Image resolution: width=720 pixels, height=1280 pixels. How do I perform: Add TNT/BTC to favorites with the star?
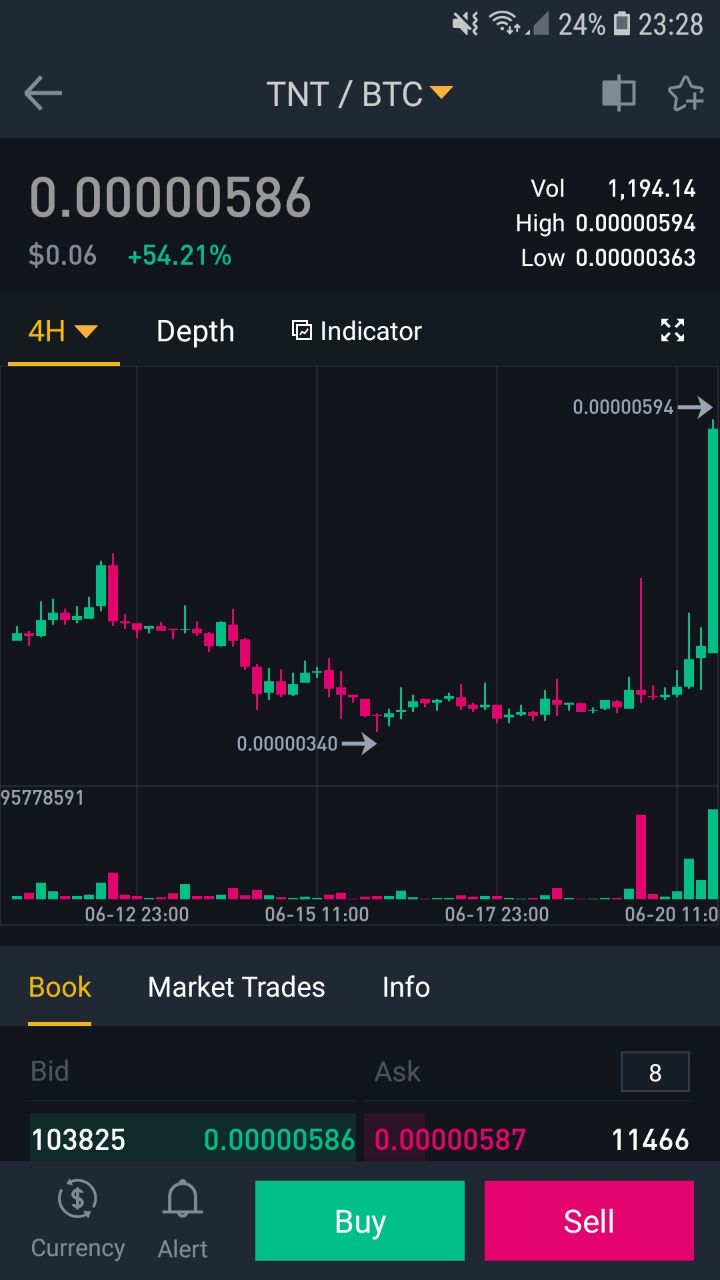click(x=685, y=94)
